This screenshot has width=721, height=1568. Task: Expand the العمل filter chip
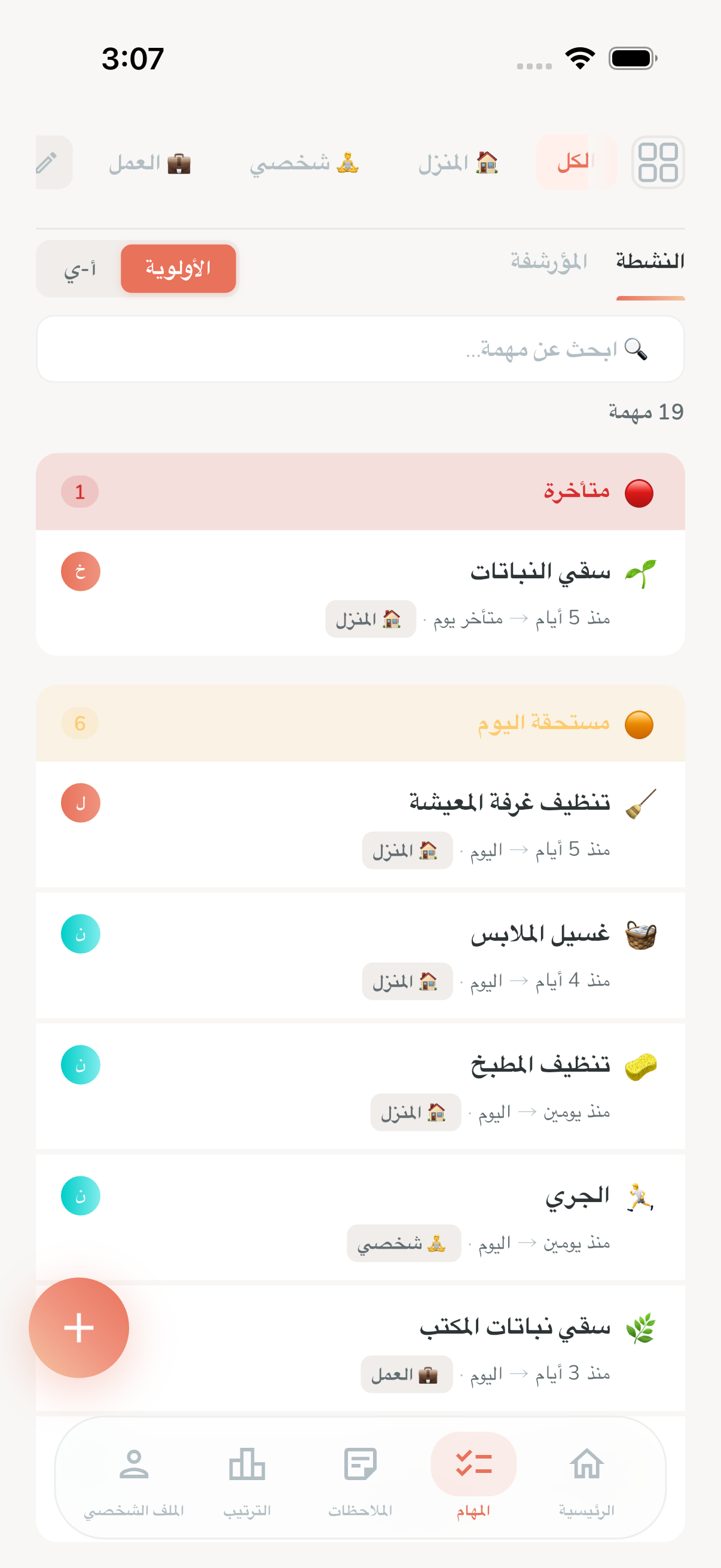[x=149, y=163]
